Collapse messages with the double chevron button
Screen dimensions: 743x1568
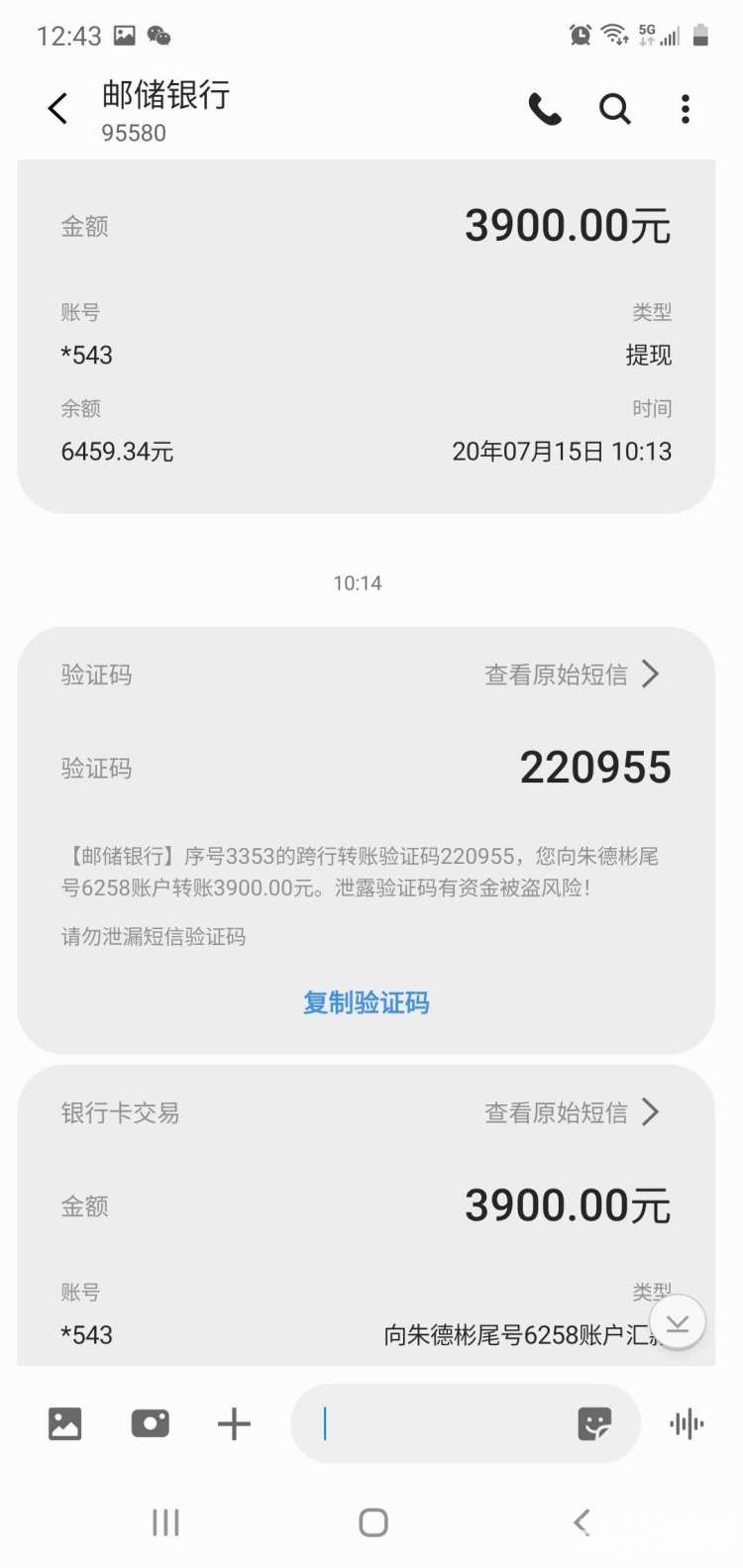point(678,1321)
